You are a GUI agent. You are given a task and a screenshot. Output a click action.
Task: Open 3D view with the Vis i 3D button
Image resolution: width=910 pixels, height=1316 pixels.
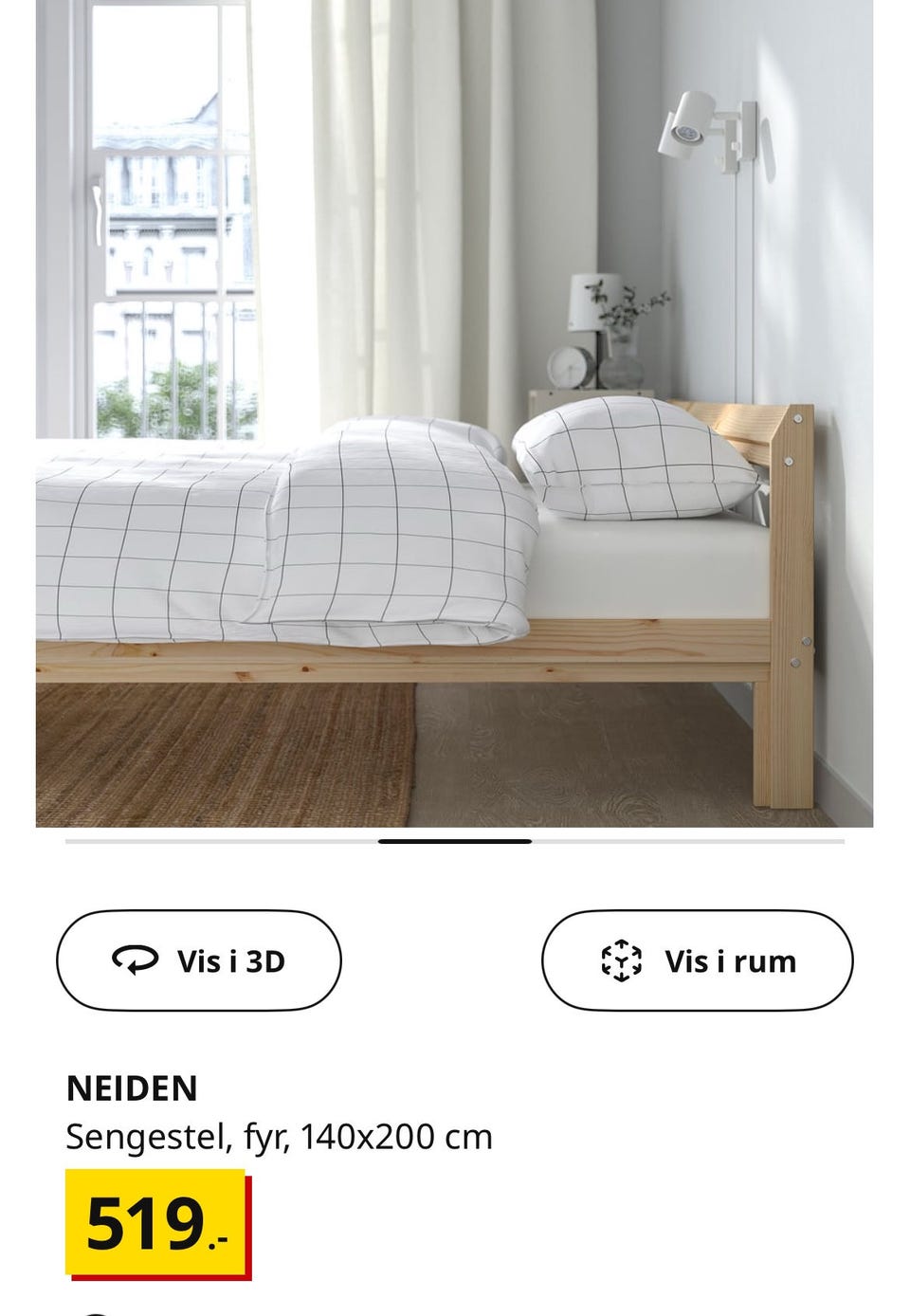(x=199, y=960)
